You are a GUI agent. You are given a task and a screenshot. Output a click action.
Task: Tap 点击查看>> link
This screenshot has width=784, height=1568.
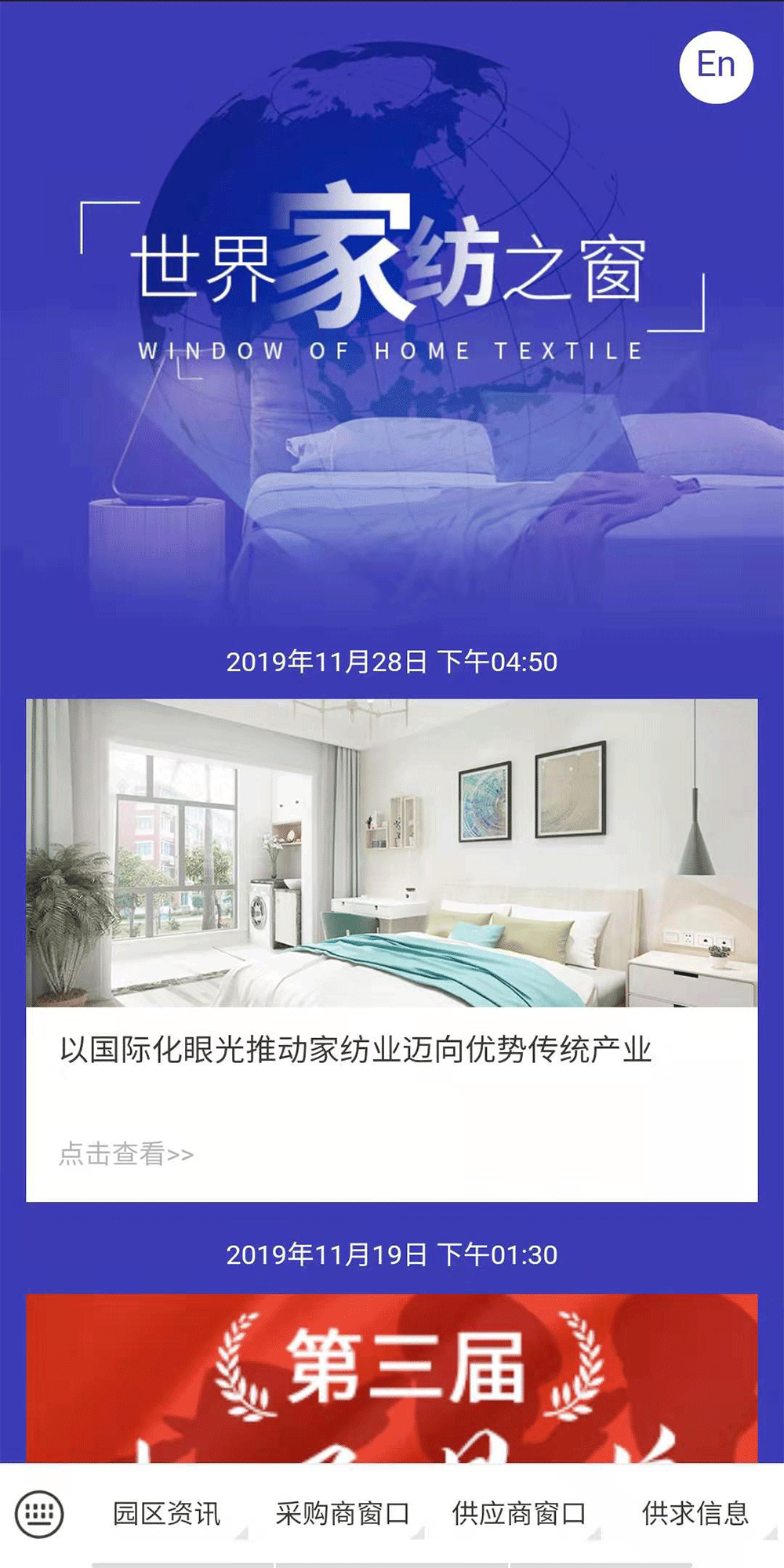coord(126,1154)
